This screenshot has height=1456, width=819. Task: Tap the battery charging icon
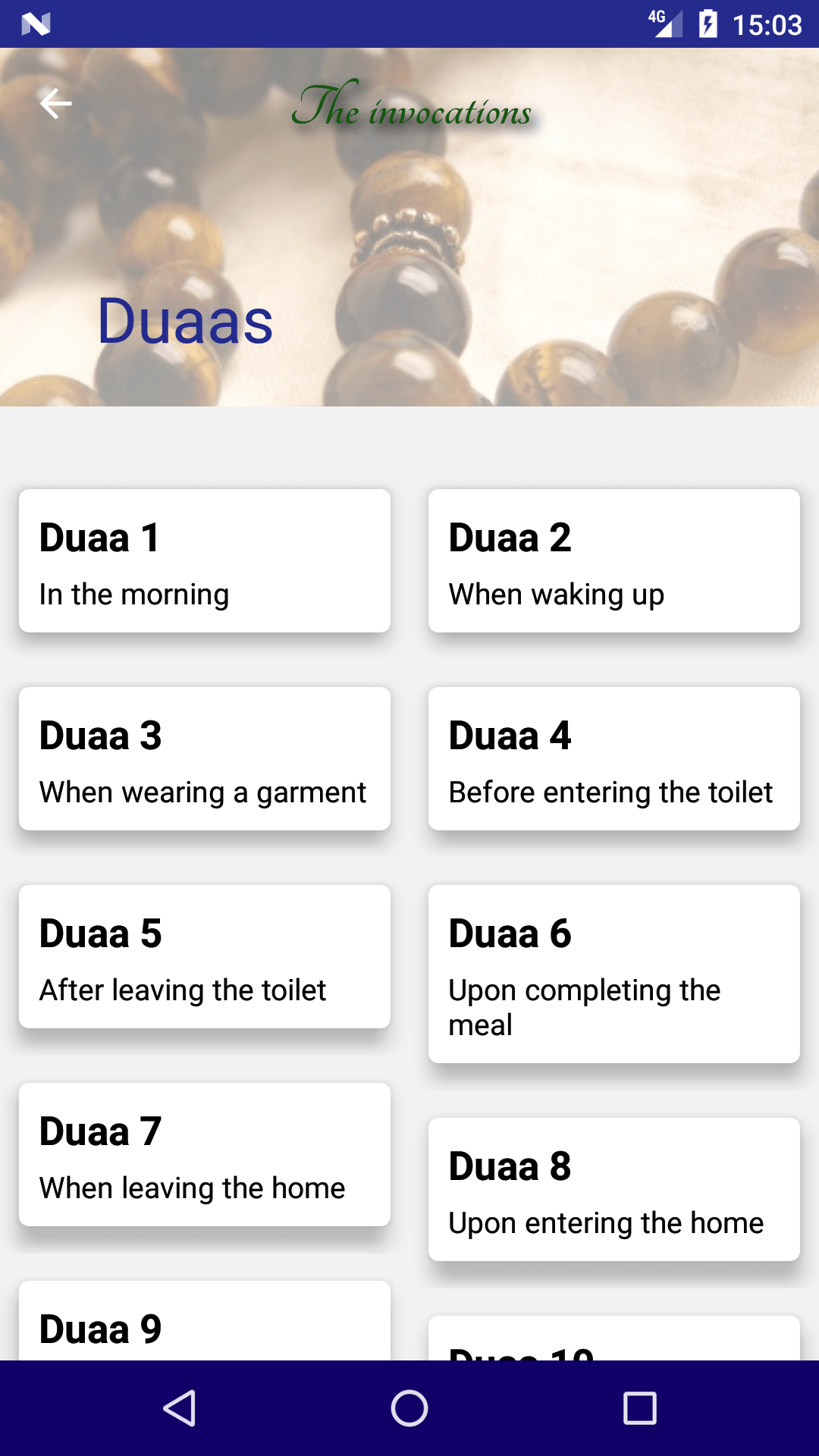click(708, 24)
